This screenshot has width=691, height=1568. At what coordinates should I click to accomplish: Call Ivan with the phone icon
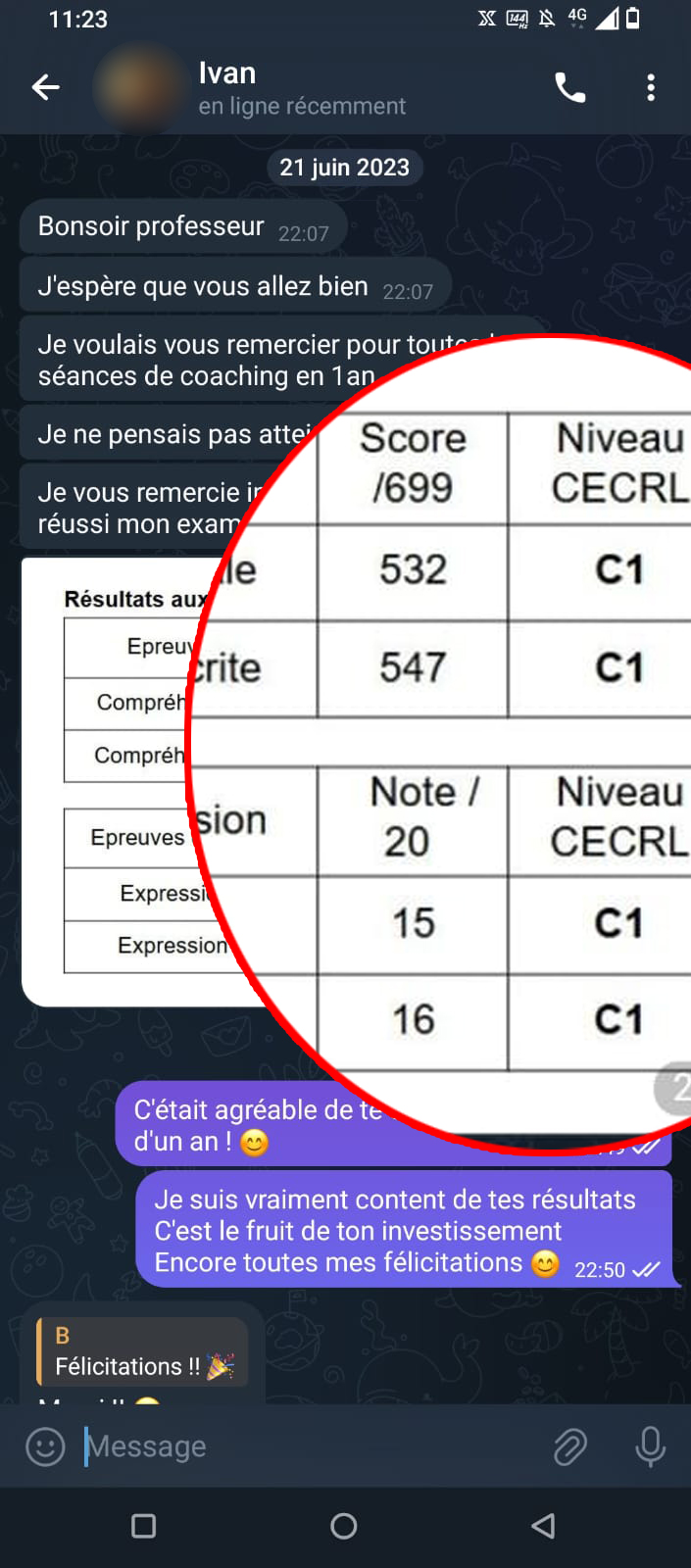[x=570, y=88]
